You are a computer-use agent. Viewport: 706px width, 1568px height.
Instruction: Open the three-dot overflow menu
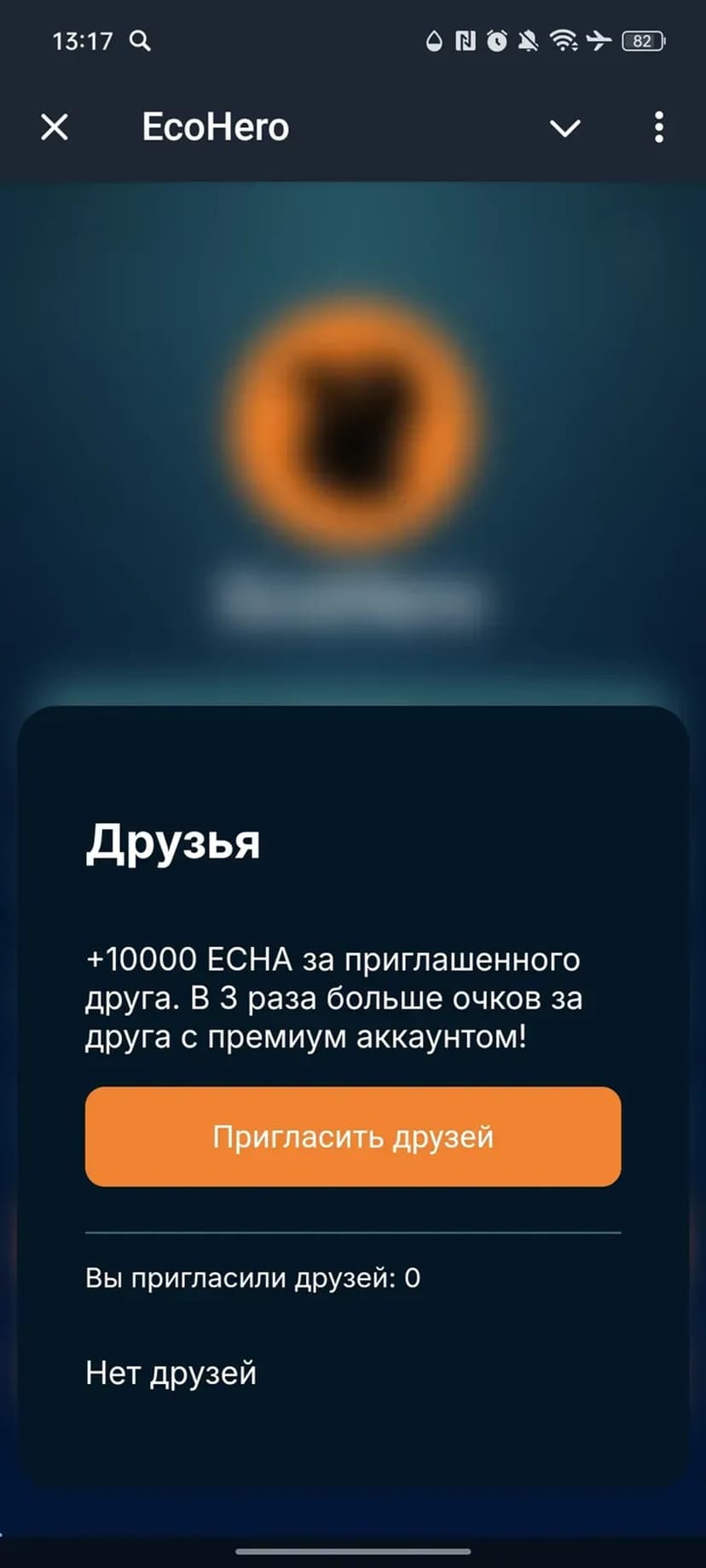pyautogui.click(x=658, y=128)
